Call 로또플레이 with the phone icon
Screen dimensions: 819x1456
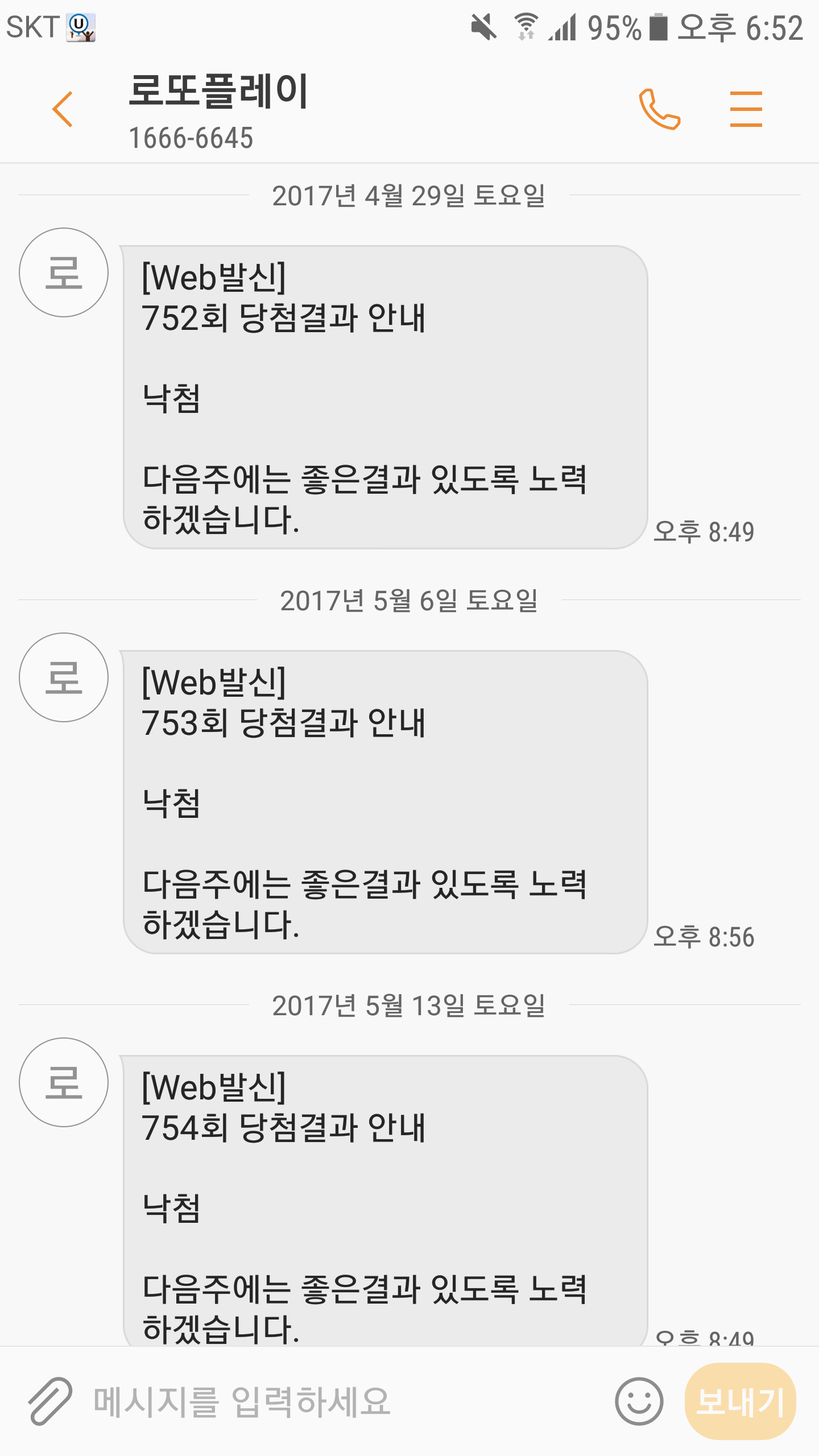coord(660,109)
